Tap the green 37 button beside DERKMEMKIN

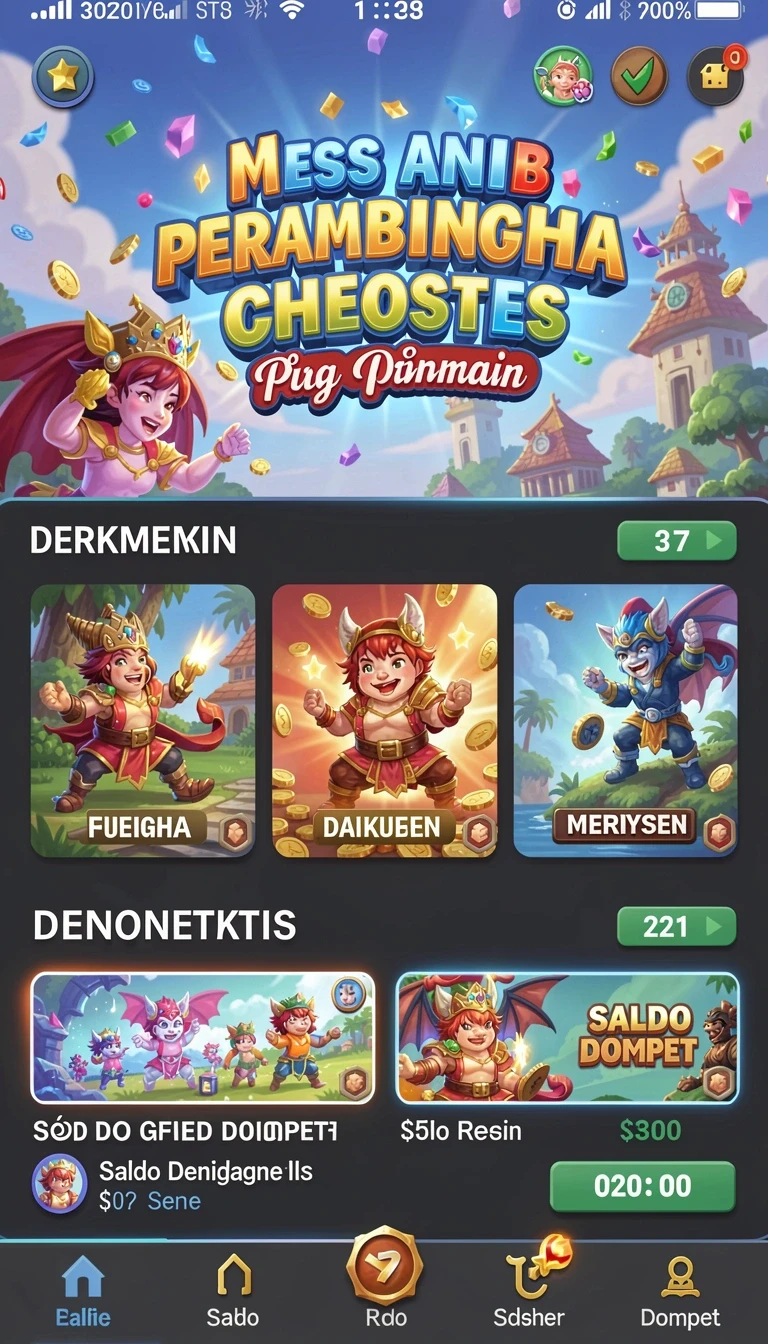[x=677, y=541]
